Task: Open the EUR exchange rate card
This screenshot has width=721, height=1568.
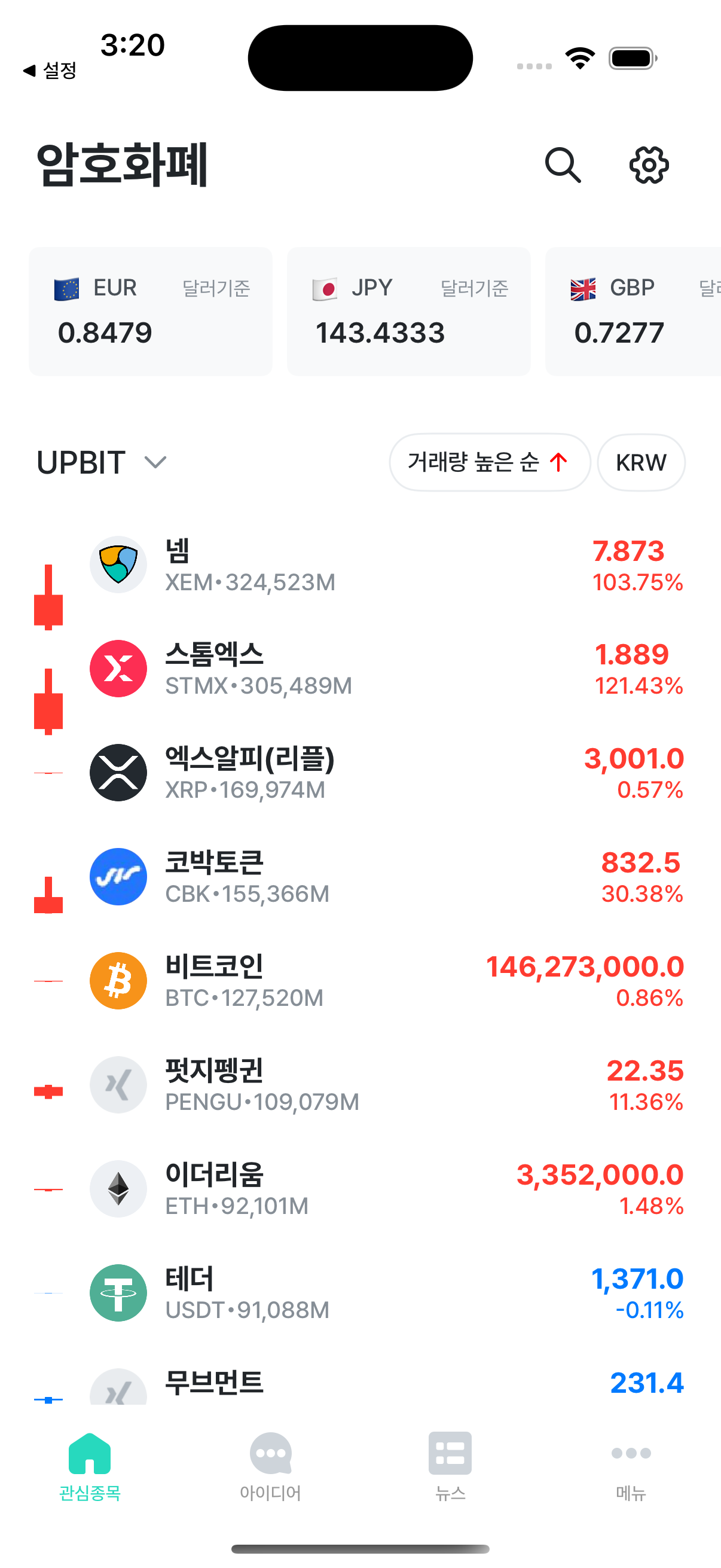Action: pyautogui.click(x=150, y=312)
